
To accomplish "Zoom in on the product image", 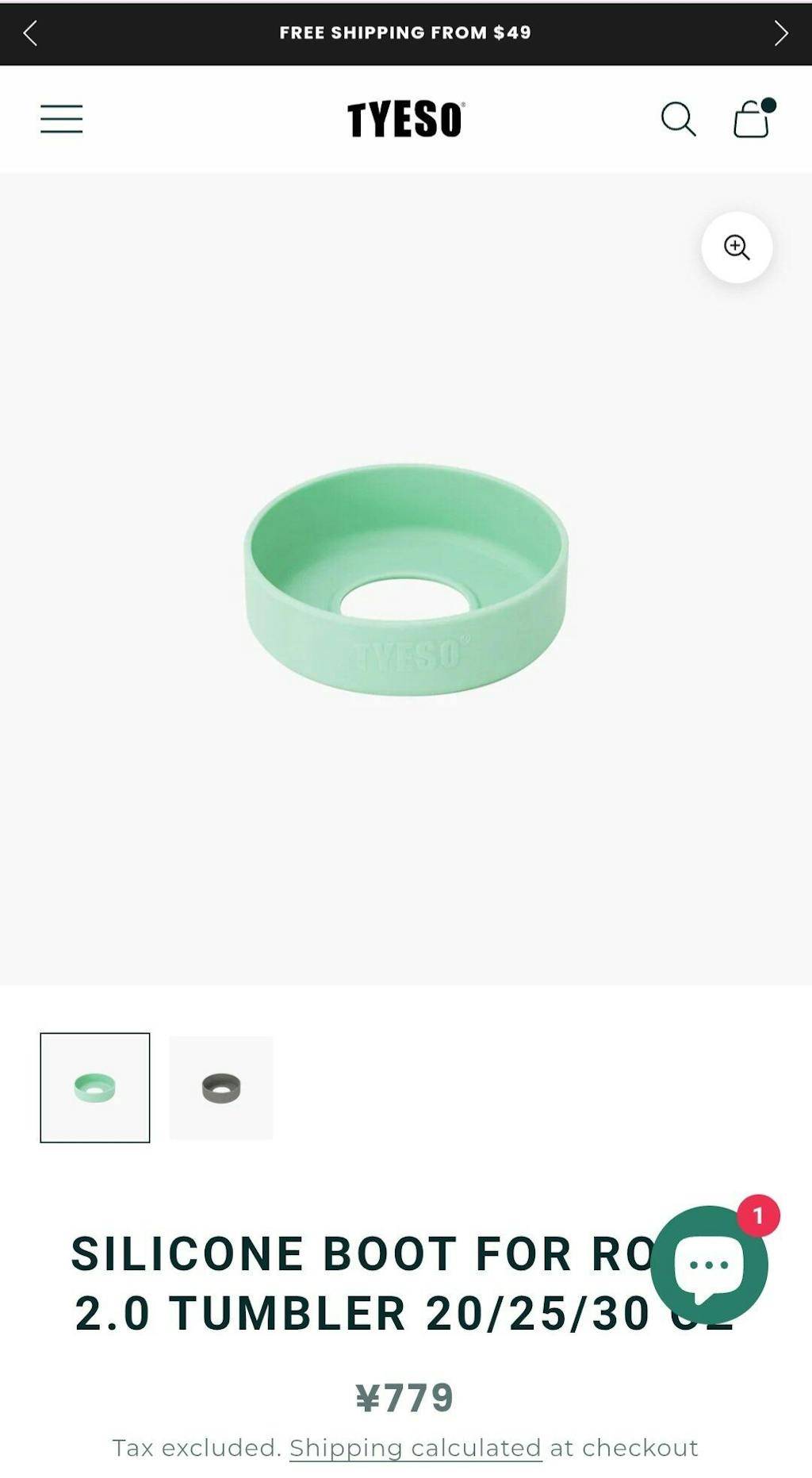I will (x=737, y=248).
